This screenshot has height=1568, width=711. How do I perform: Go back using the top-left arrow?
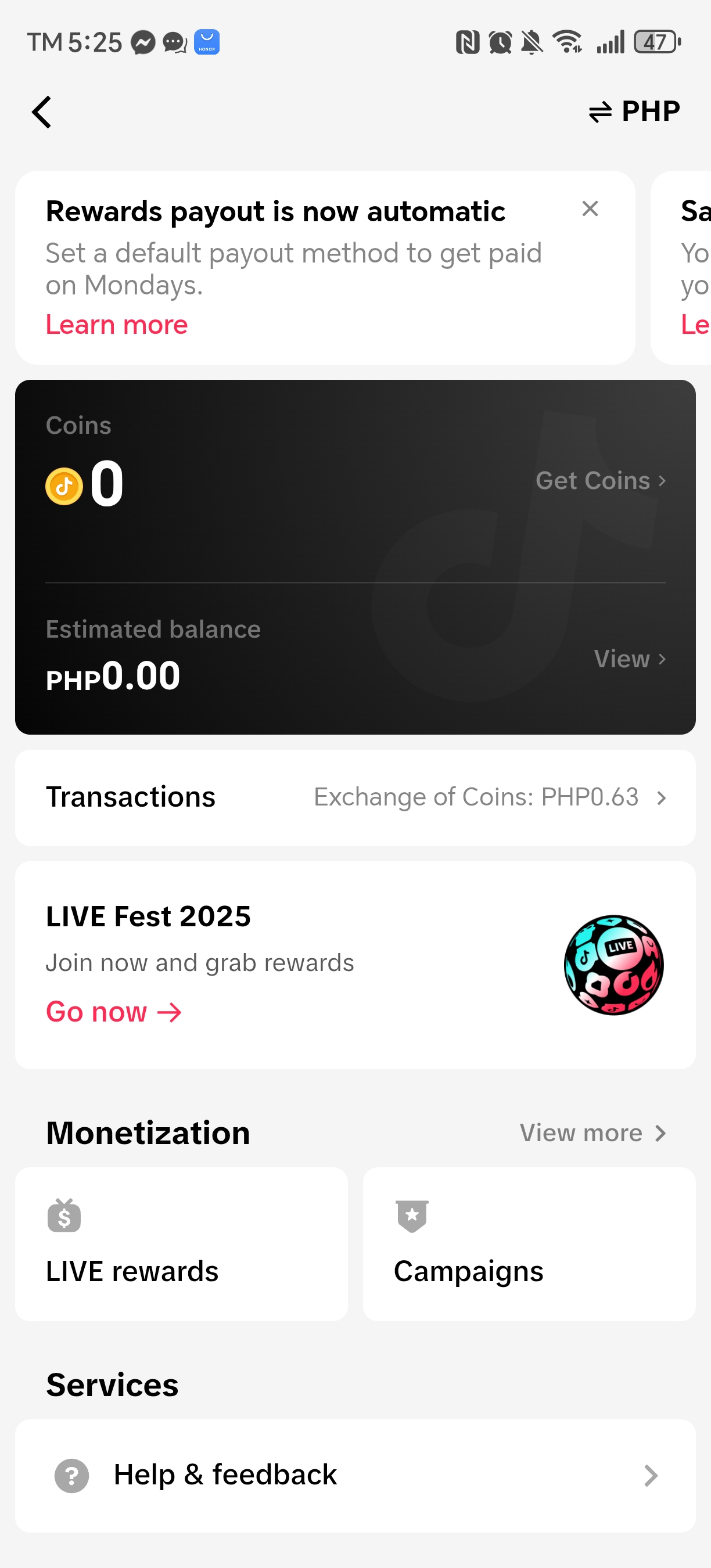[41, 113]
